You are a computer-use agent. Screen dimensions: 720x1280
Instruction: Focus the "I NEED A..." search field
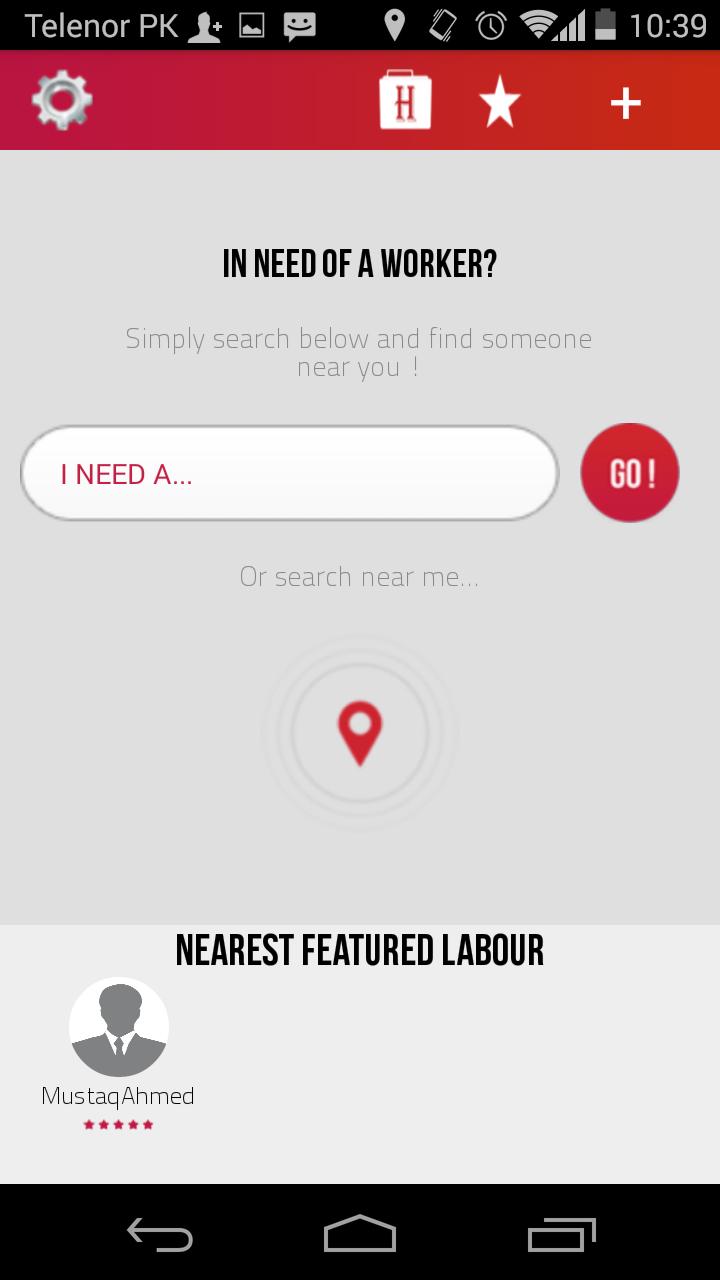289,474
